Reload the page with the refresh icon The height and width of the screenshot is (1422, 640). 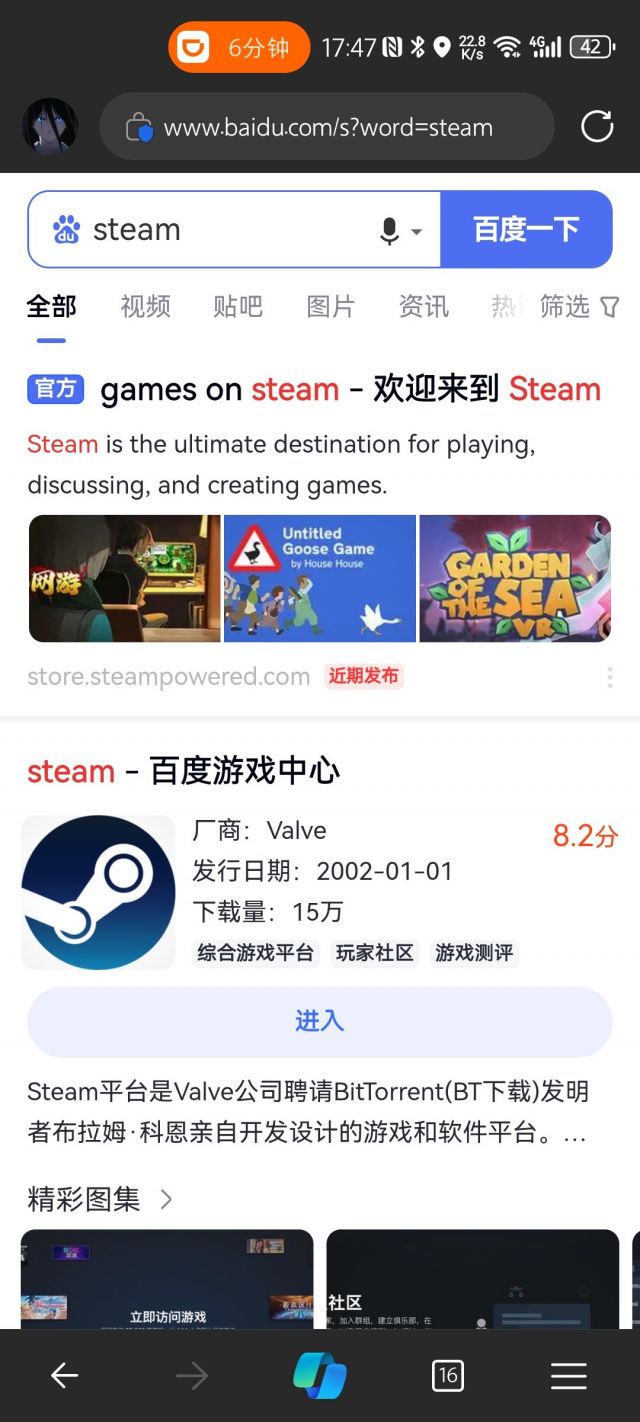click(597, 127)
